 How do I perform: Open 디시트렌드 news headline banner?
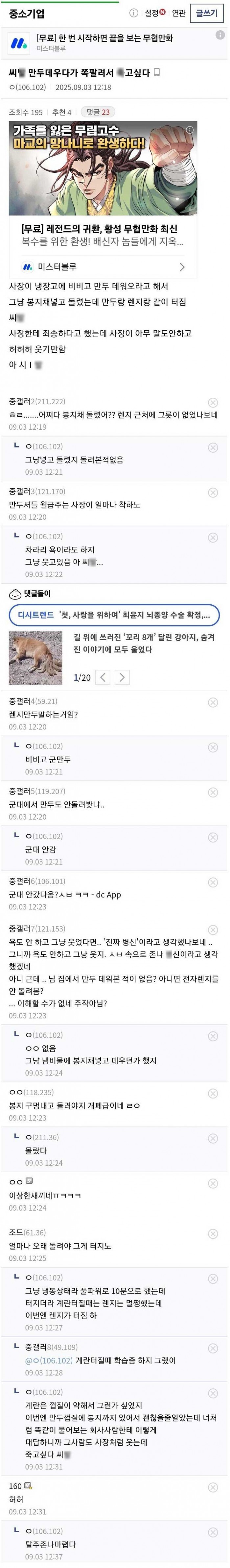tap(114, 615)
